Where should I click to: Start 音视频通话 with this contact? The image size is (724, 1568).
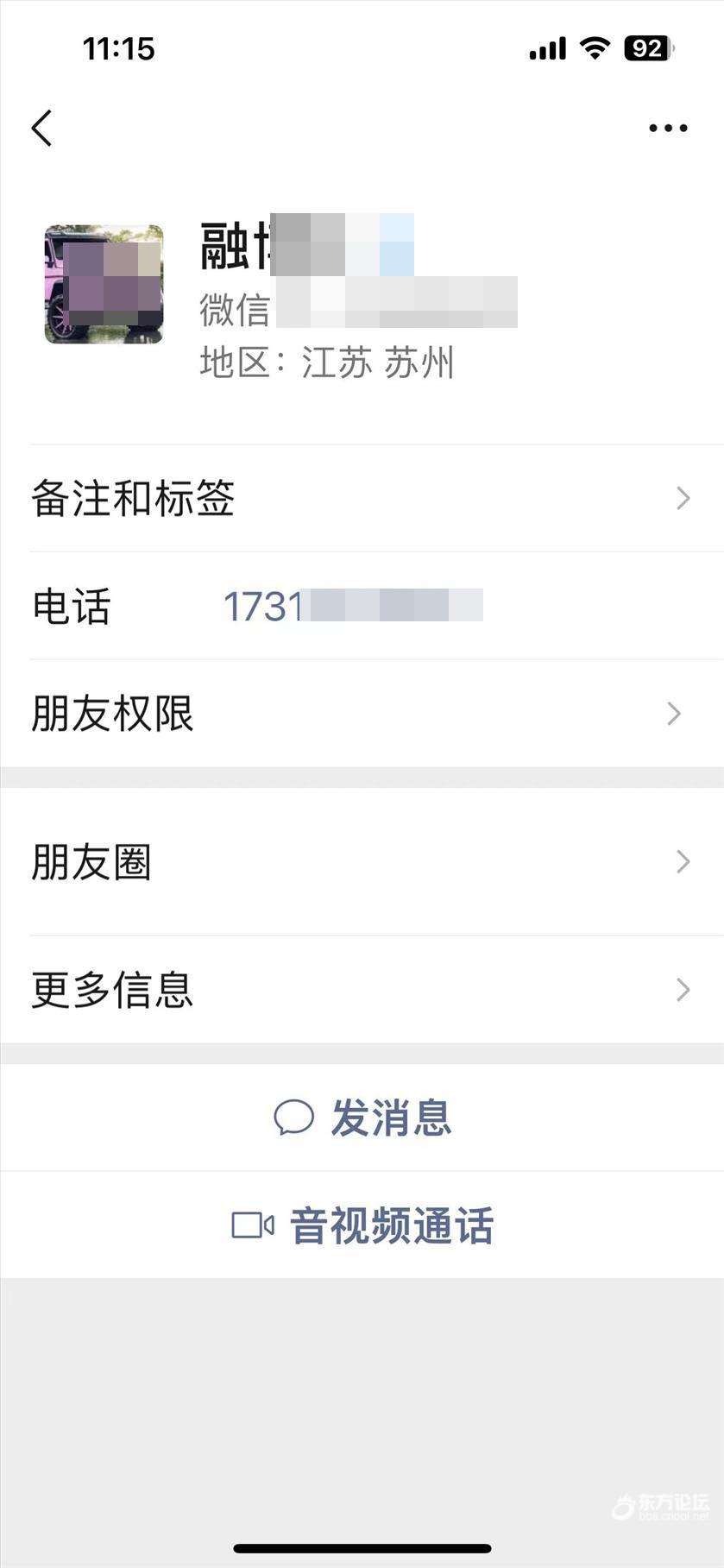click(x=362, y=1225)
